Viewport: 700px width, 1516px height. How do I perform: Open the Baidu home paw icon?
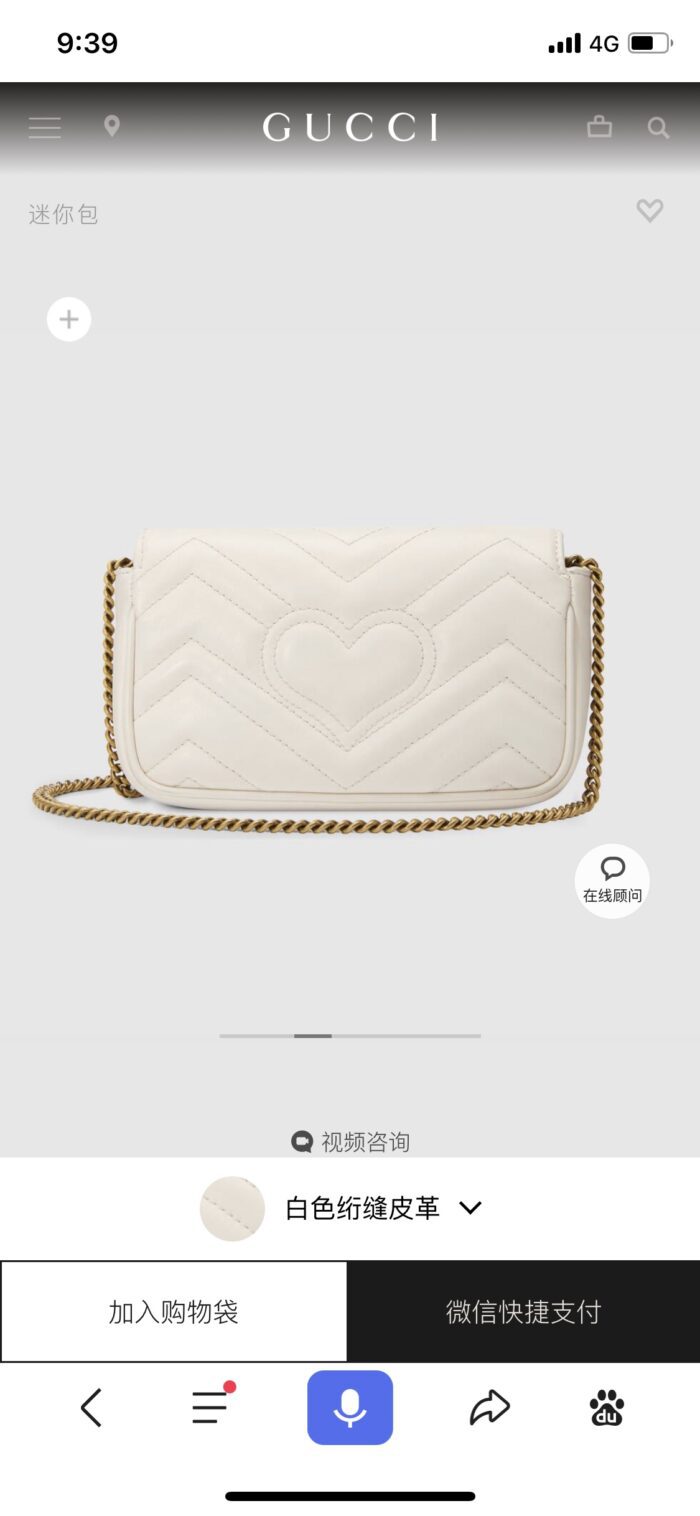(606, 1407)
